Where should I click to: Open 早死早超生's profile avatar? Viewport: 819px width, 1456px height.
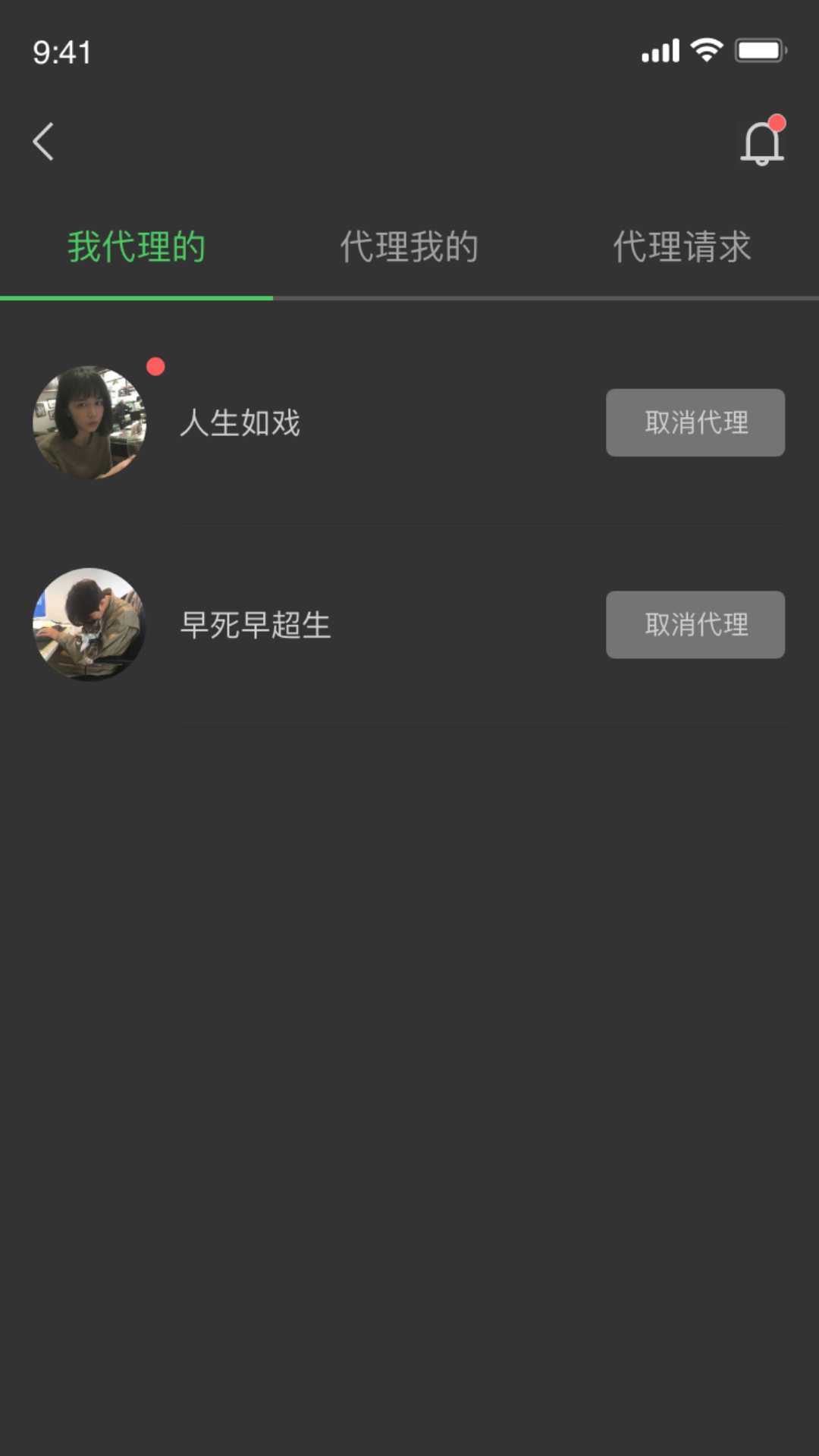click(x=90, y=625)
